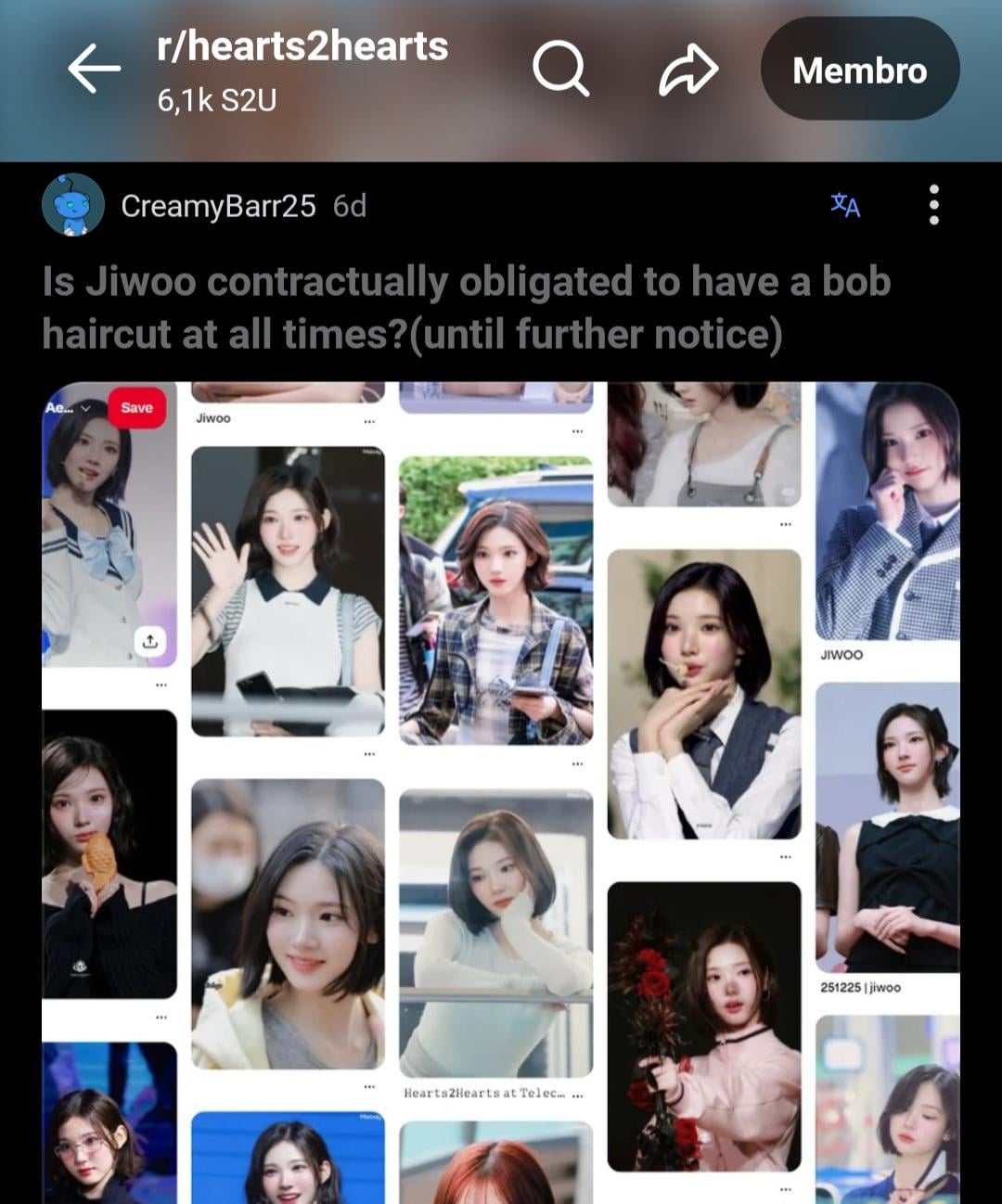
Task: Open the r/hearts2hearts community page
Action: click(302, 47)
